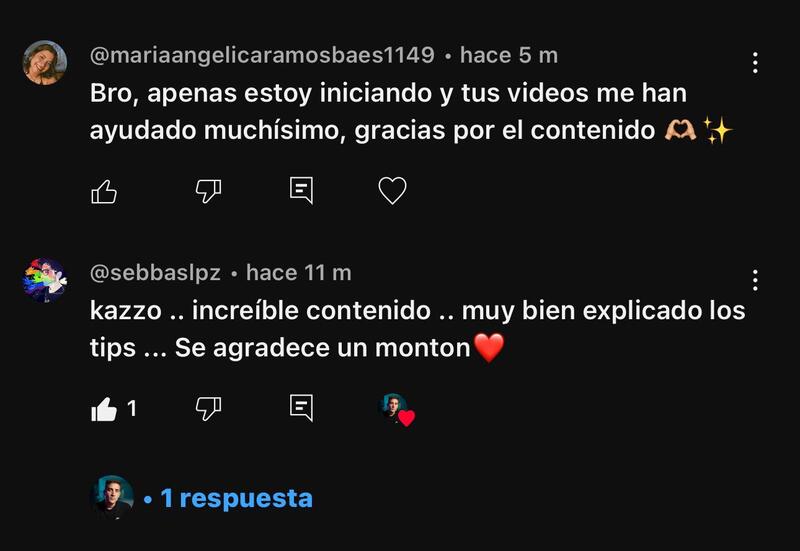Open sebbaslpz's profile avatar
Screen dimensions: 800x551
(45, 280)
